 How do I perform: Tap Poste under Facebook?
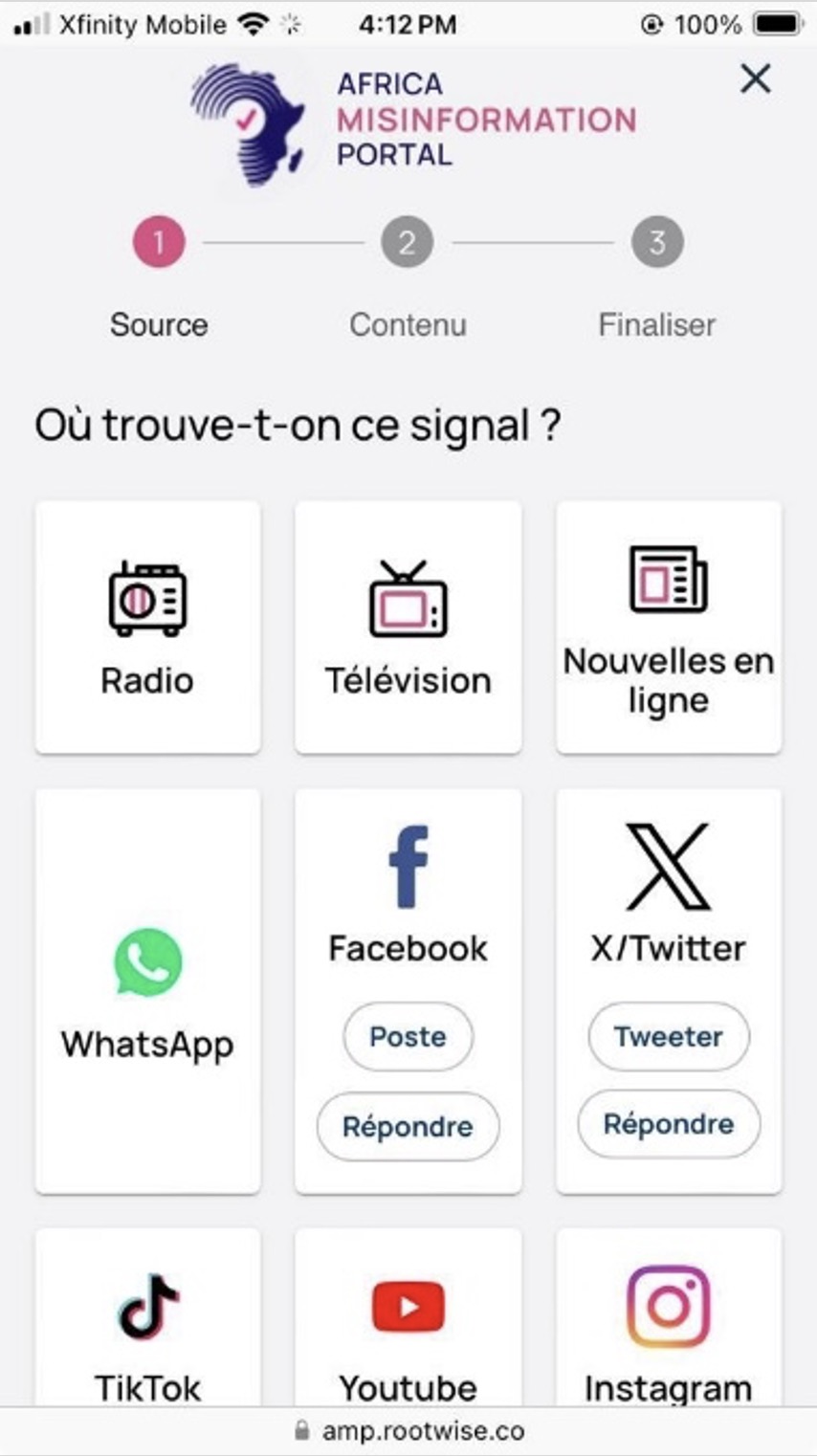point(408,1036)
